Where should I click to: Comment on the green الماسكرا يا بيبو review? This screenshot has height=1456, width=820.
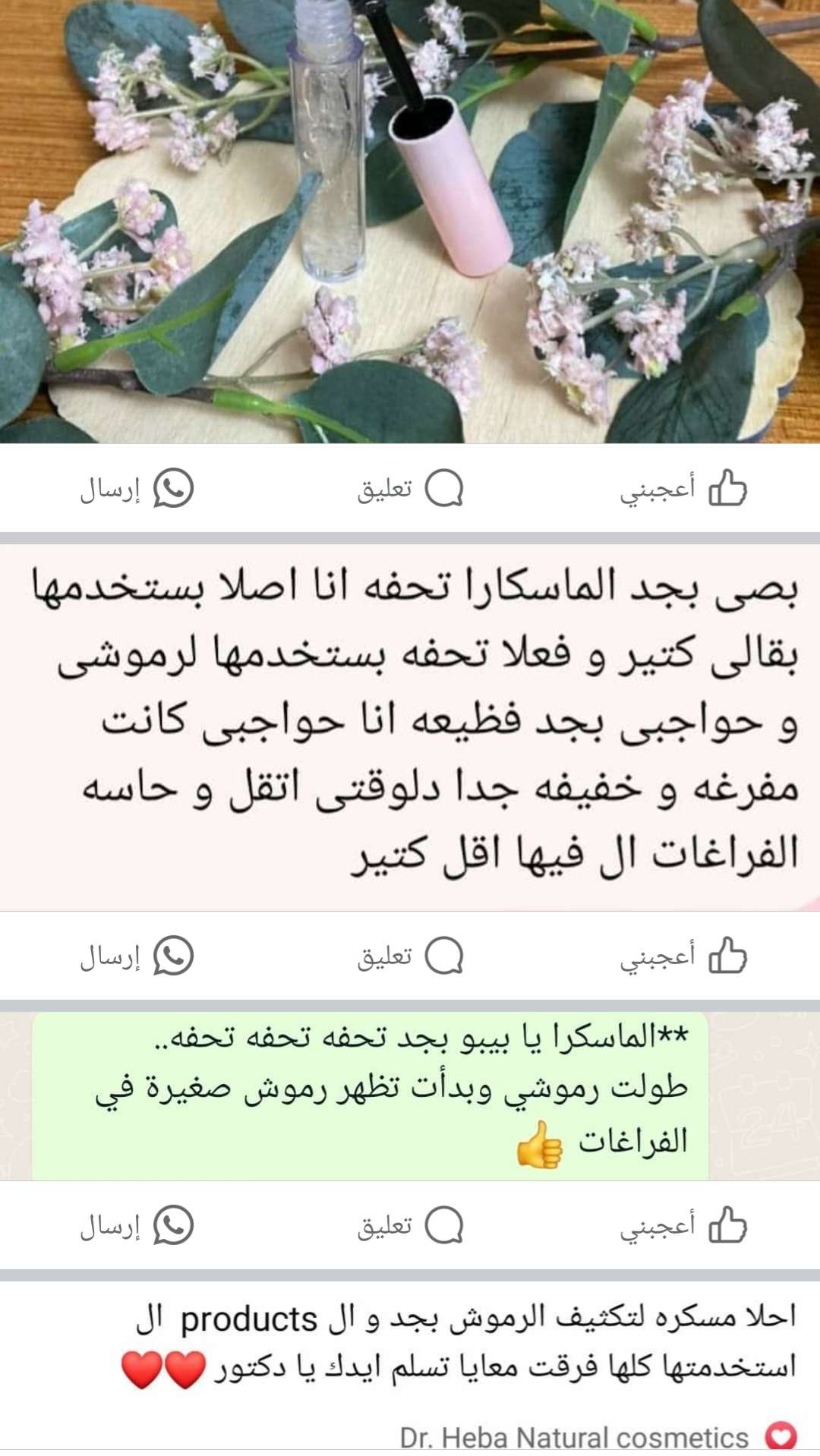click(x=410, y=1225)
